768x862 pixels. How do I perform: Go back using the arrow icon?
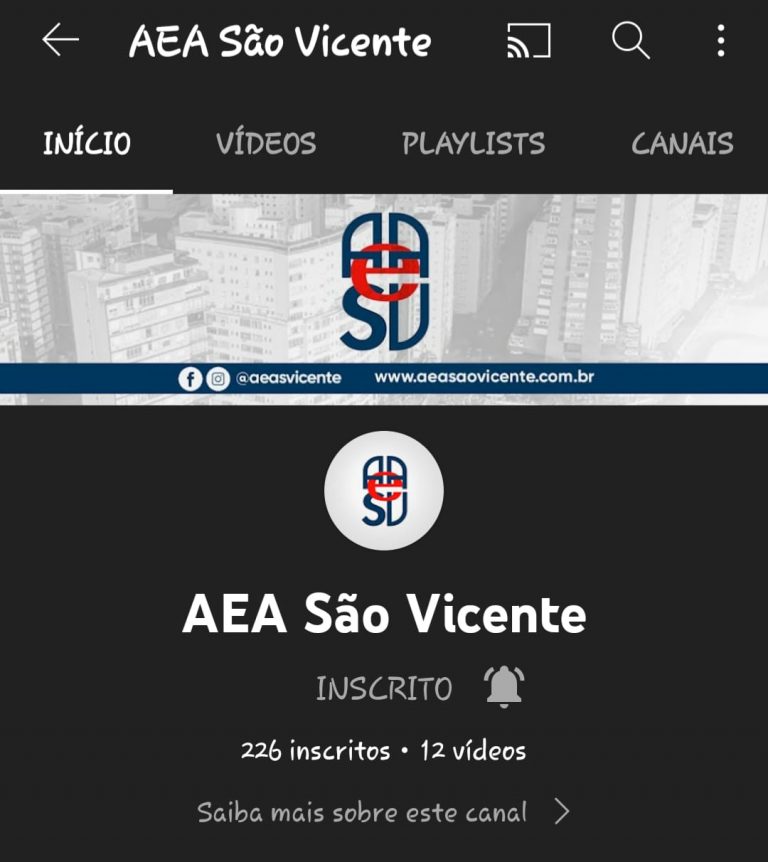tap(60, 41)
